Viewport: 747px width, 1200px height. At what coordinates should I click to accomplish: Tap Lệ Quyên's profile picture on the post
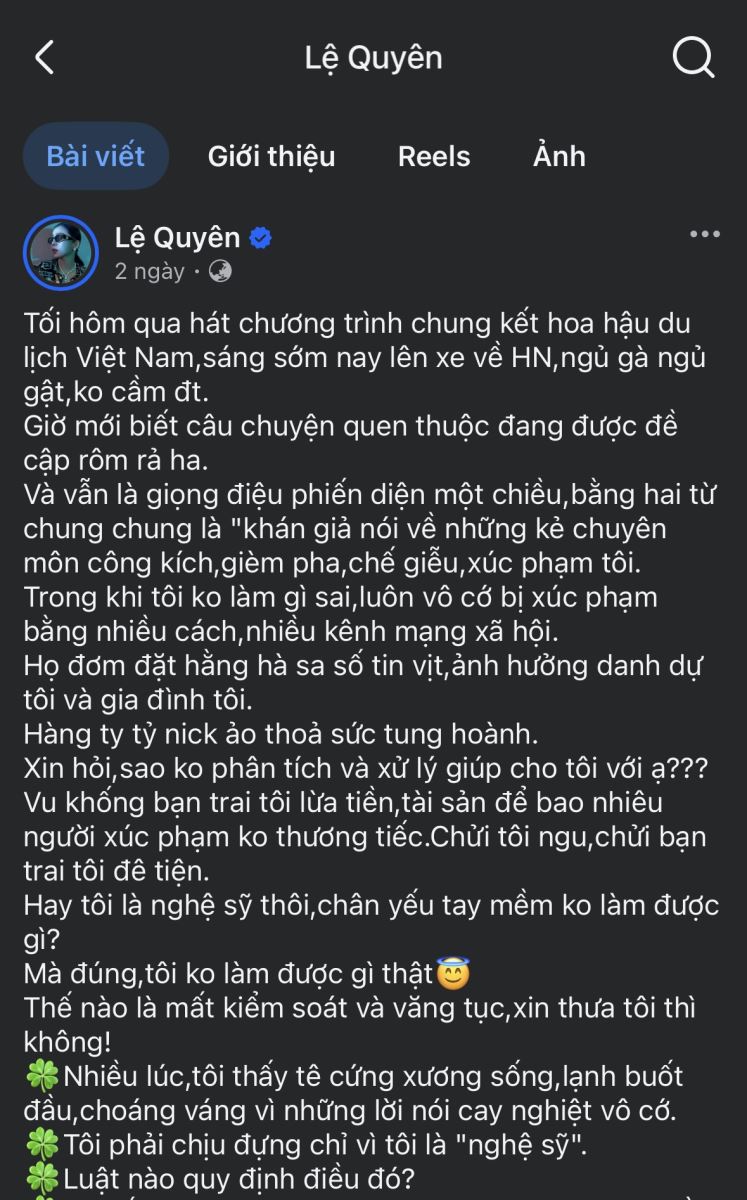(x=61, y=253)
